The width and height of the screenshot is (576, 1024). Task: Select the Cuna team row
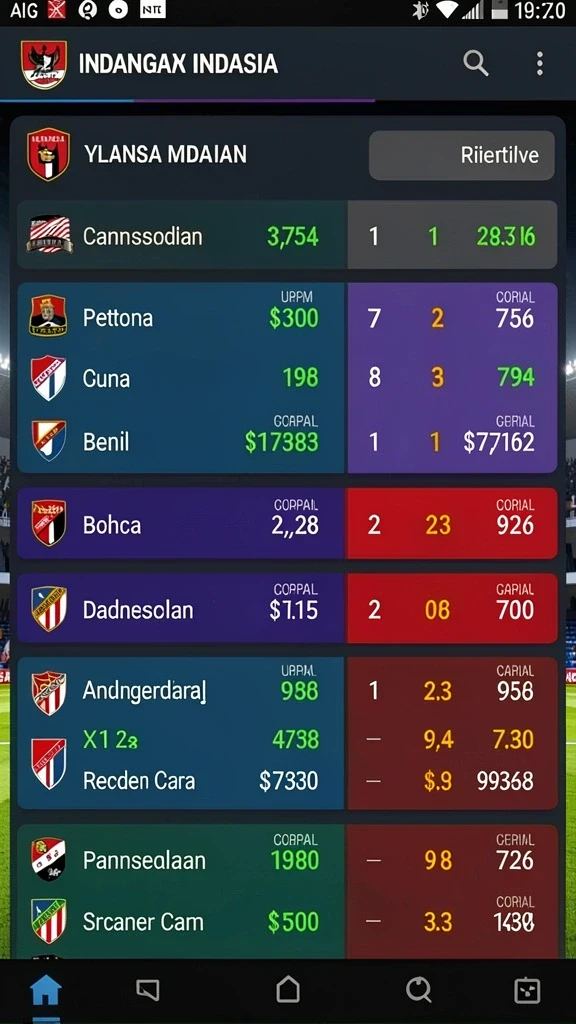(287, 377)
